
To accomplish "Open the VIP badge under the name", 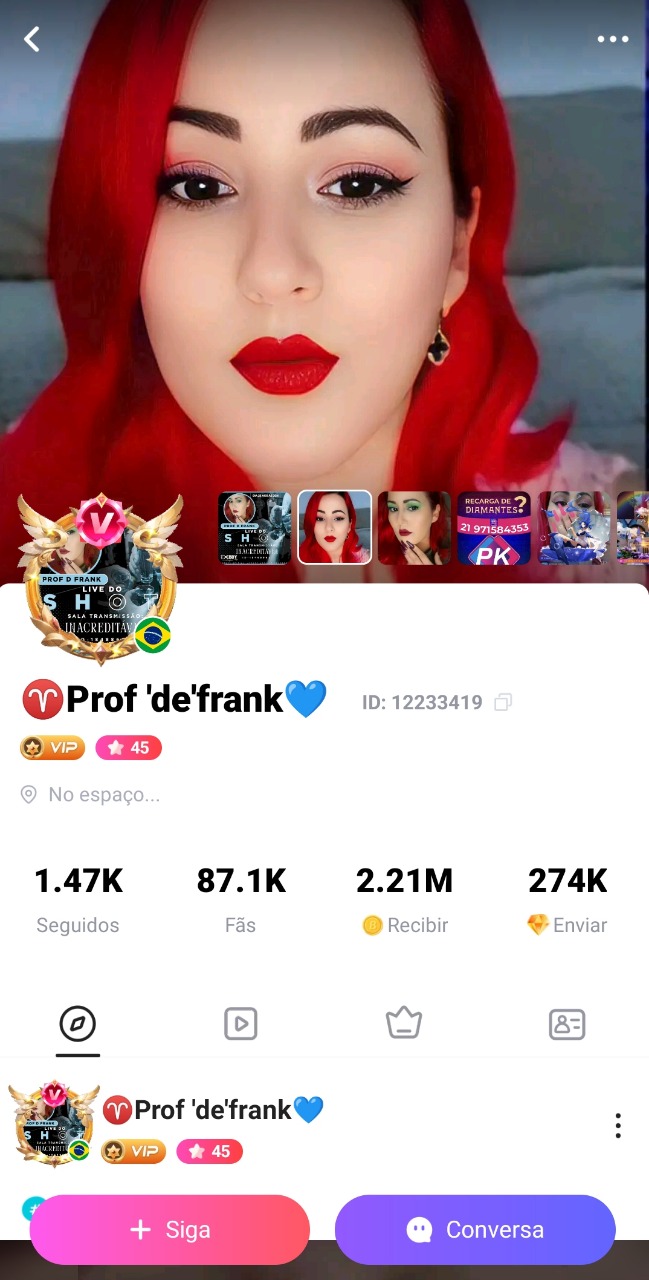I will (x=52, y=748).
